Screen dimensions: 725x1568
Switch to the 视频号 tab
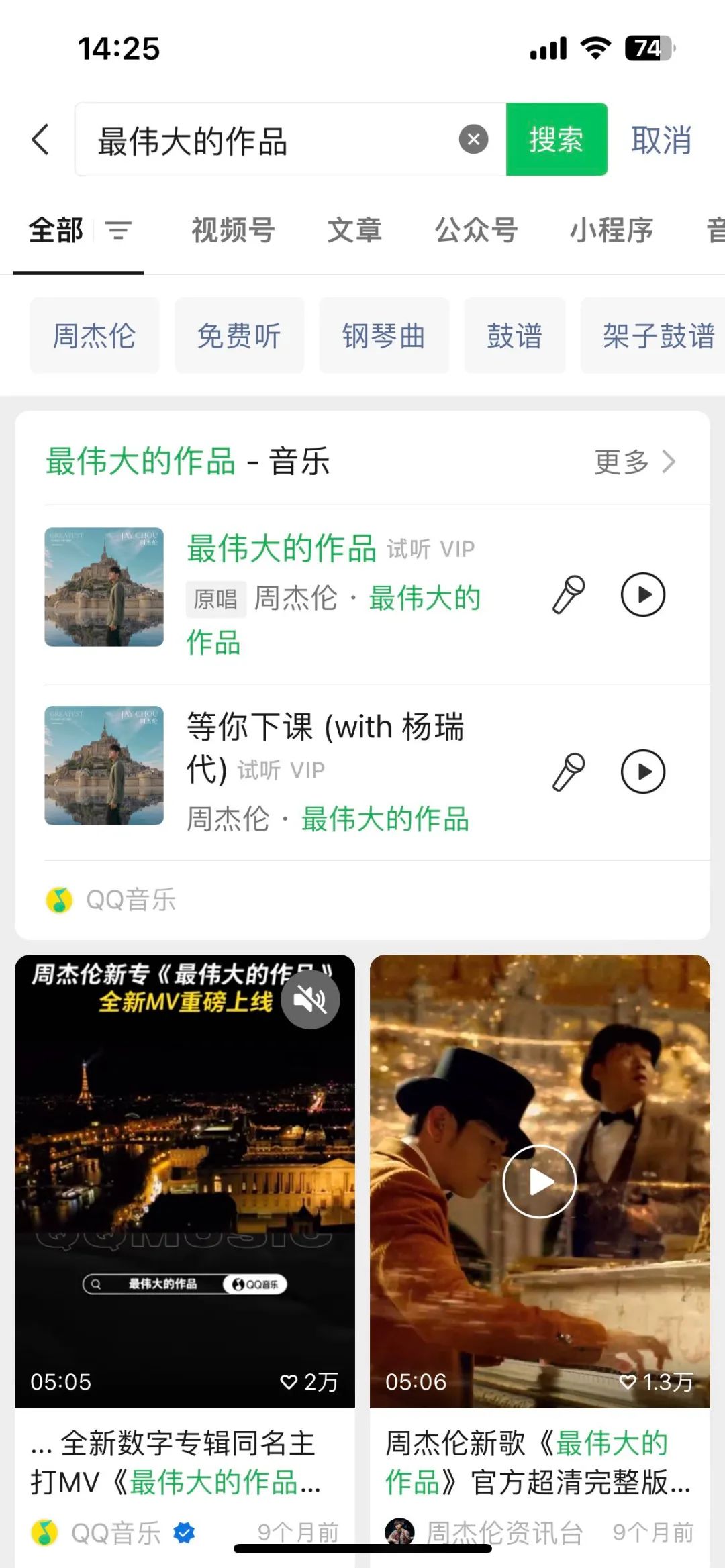232,231
